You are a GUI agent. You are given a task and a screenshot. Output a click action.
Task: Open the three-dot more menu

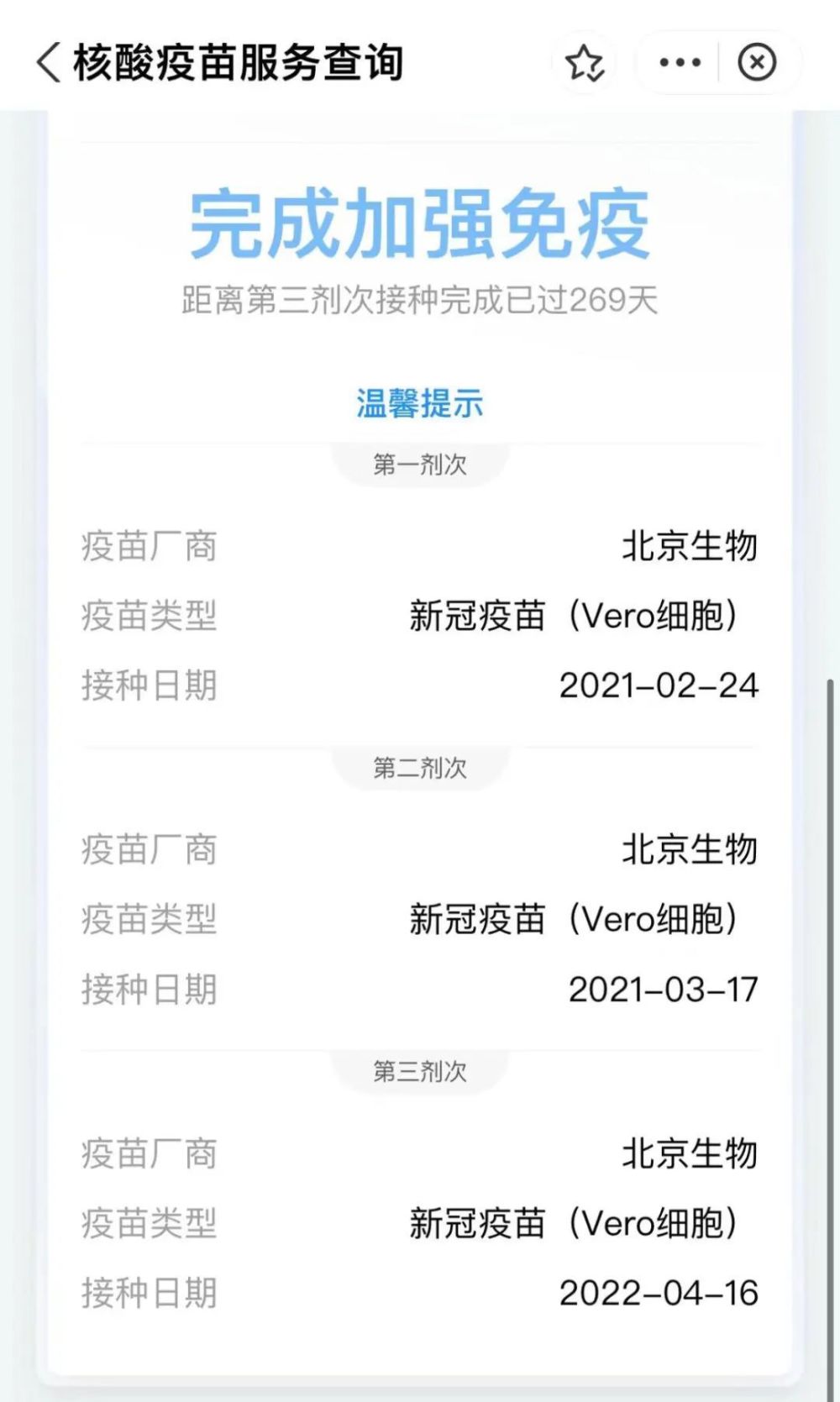680,62
